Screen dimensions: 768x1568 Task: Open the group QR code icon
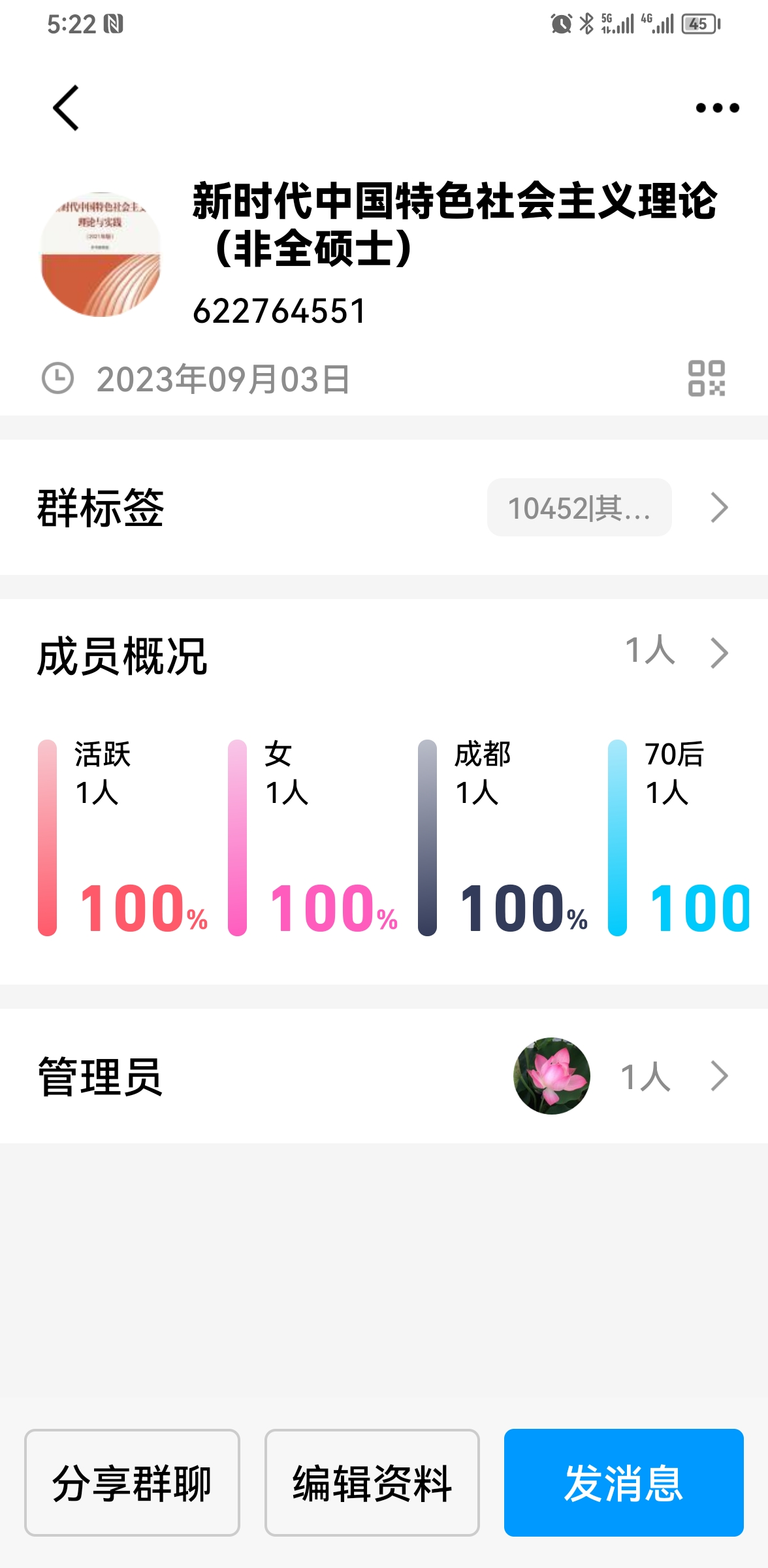[x=707, y=378]
